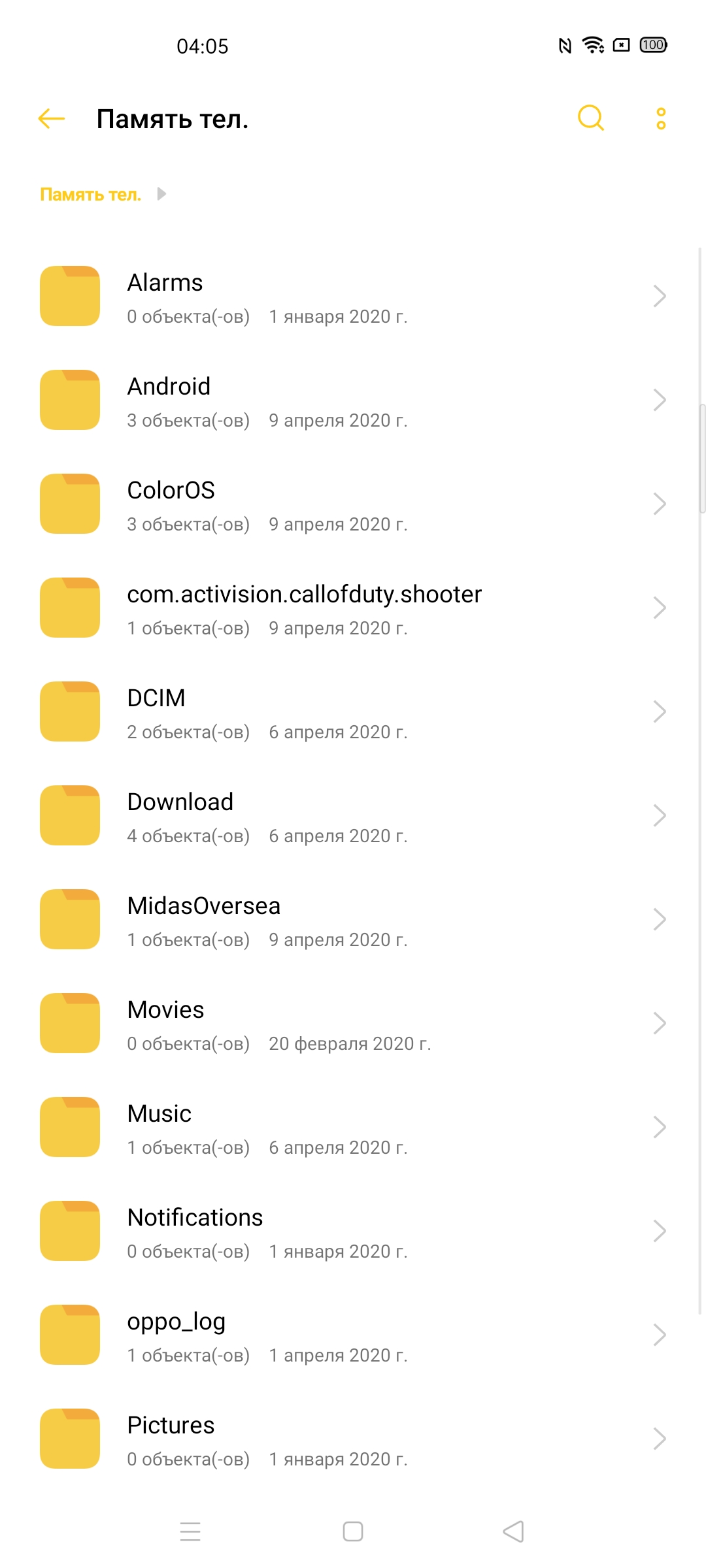Go back using the yellow arrow
The width and height of the screenshot is (706, 1568).
pos(52,118)
